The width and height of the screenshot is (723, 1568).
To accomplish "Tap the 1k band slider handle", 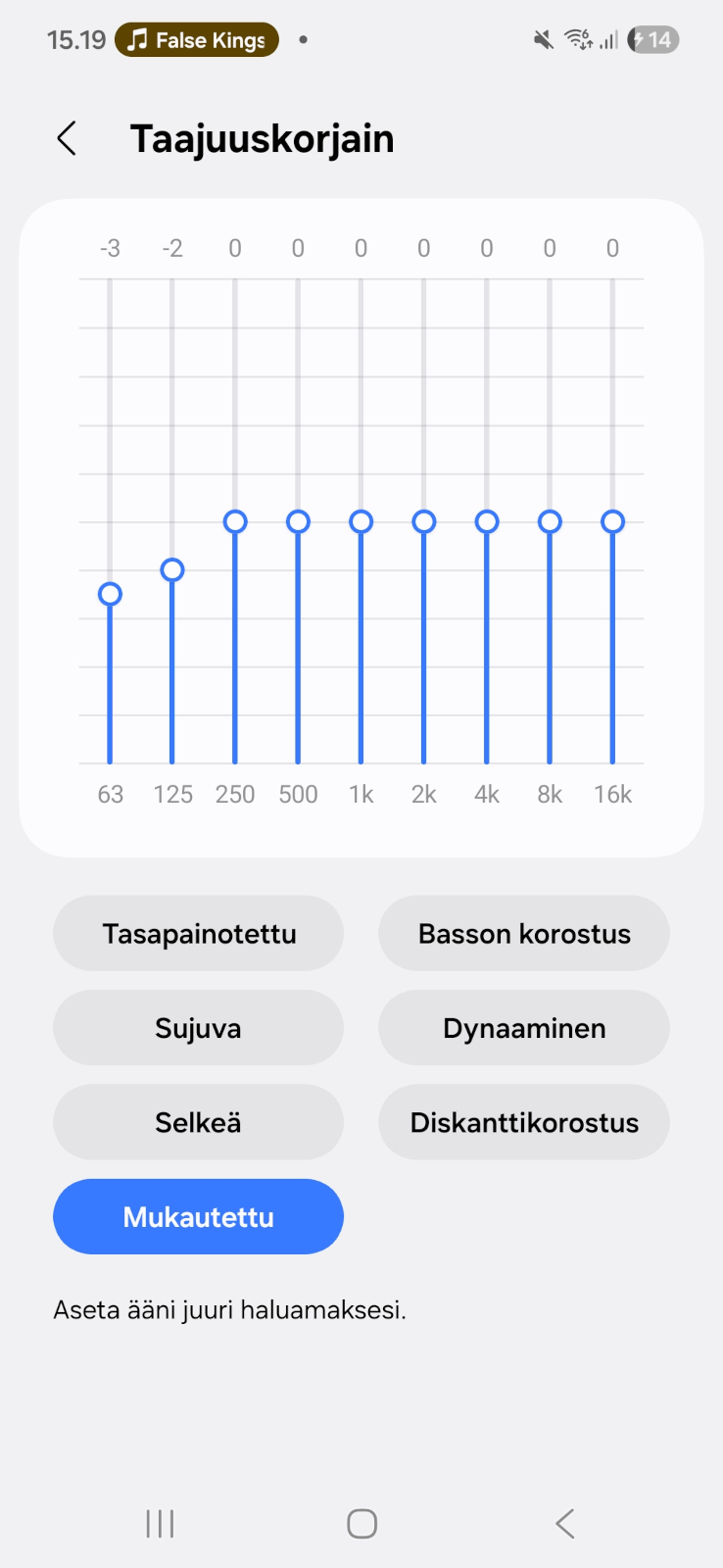I will (361, 521).
